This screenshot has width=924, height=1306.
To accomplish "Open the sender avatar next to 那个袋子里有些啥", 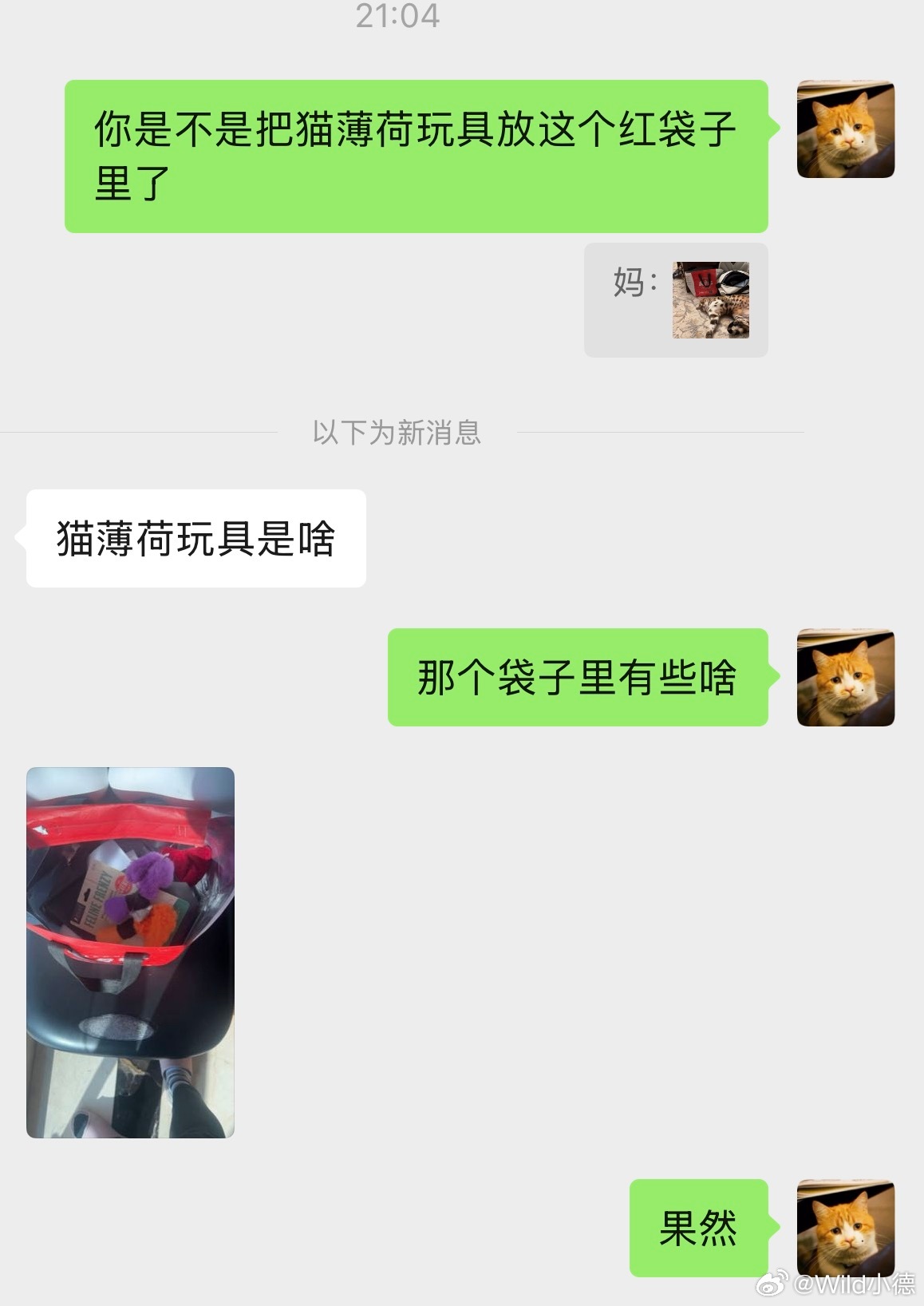I will tap(845, 678).
